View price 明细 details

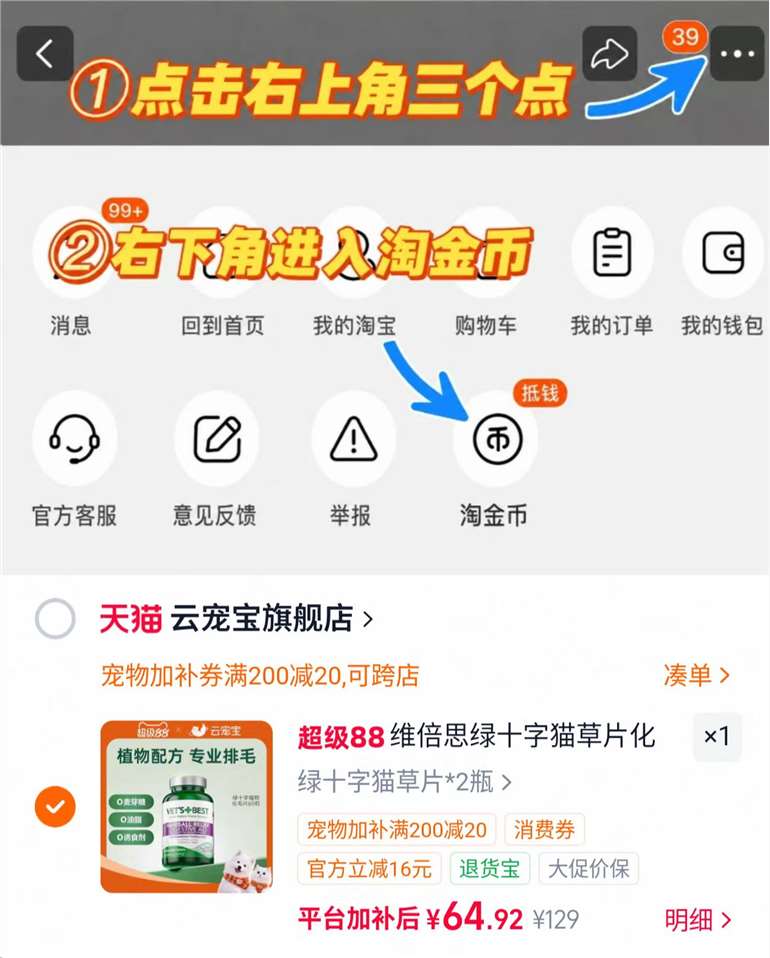coord(698,920)
